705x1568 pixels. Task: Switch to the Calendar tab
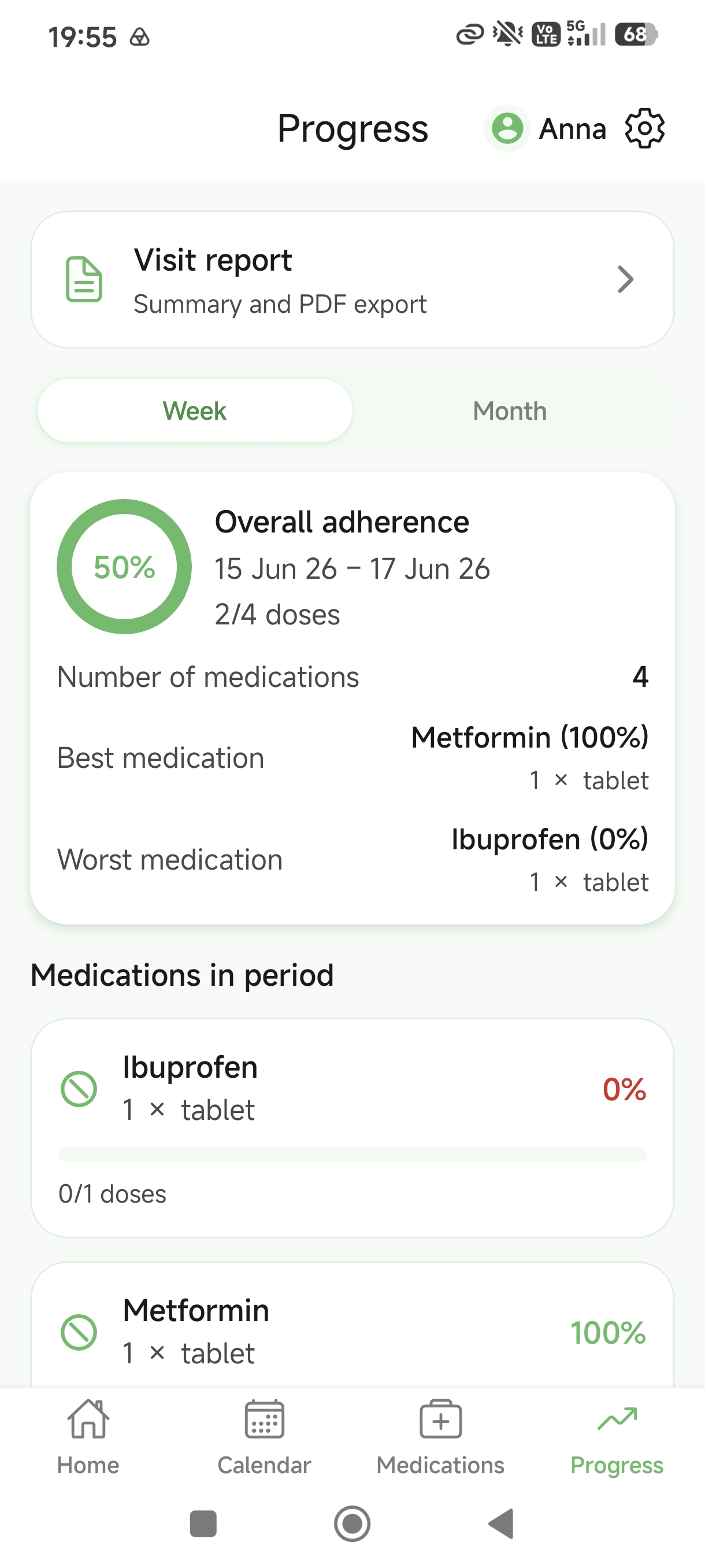(265, 1438)
